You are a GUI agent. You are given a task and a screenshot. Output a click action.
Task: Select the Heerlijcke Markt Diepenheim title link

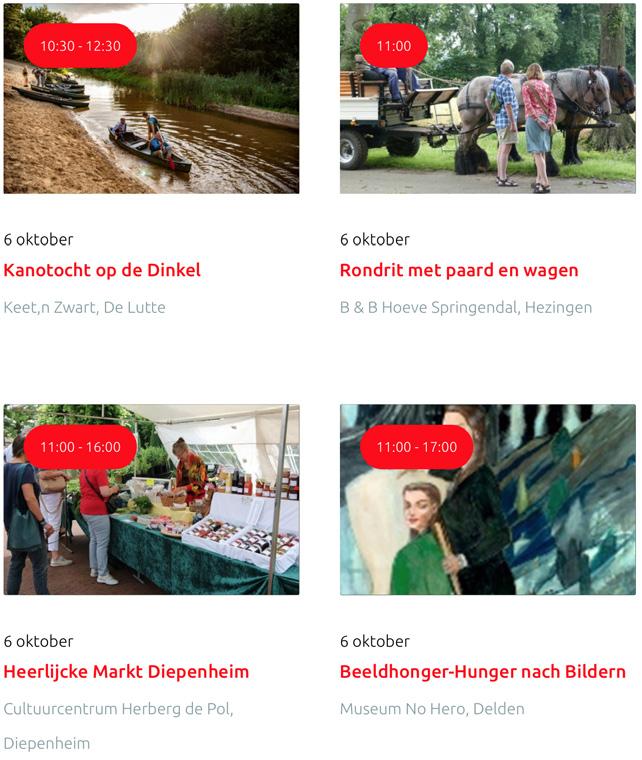click(126, 671)
